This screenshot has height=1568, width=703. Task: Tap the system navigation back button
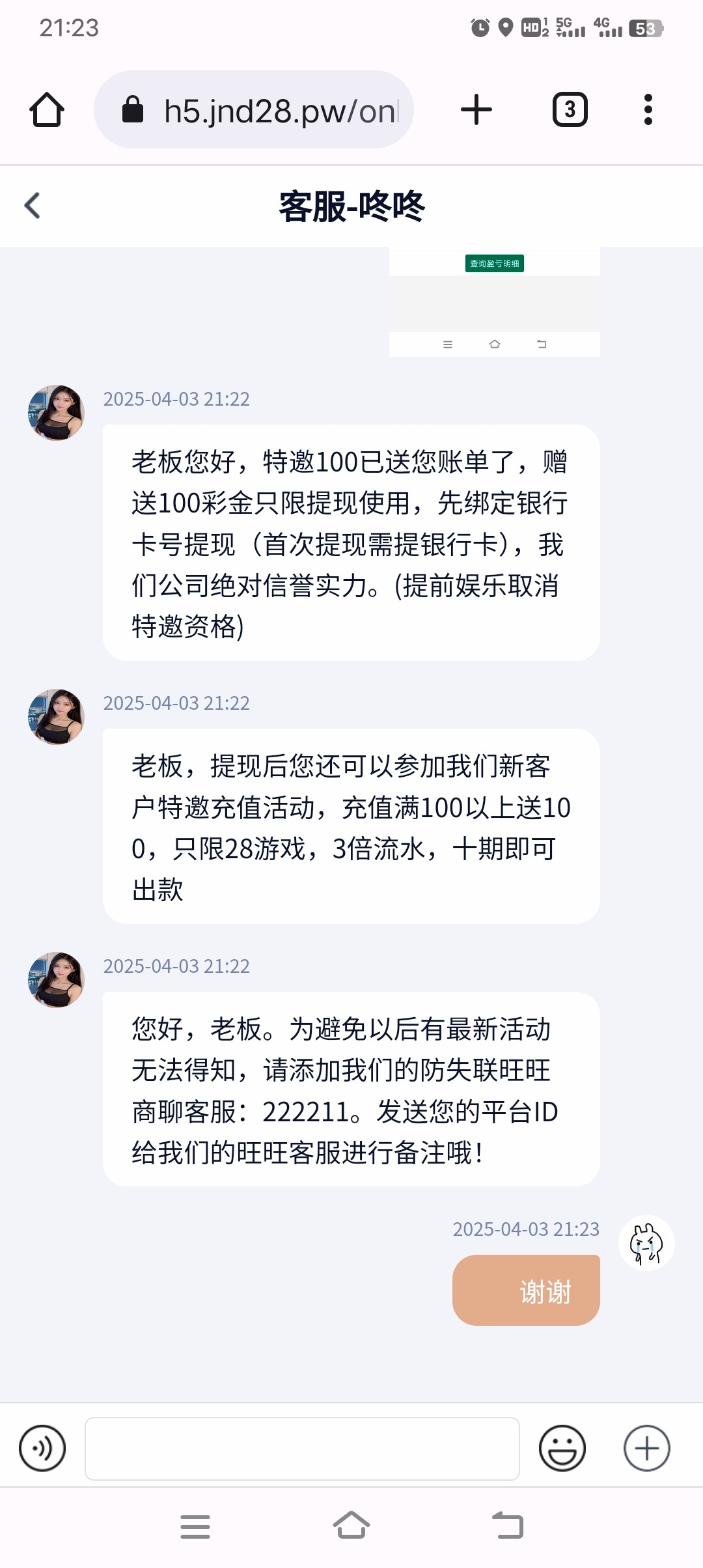(x=508, y=1526)
